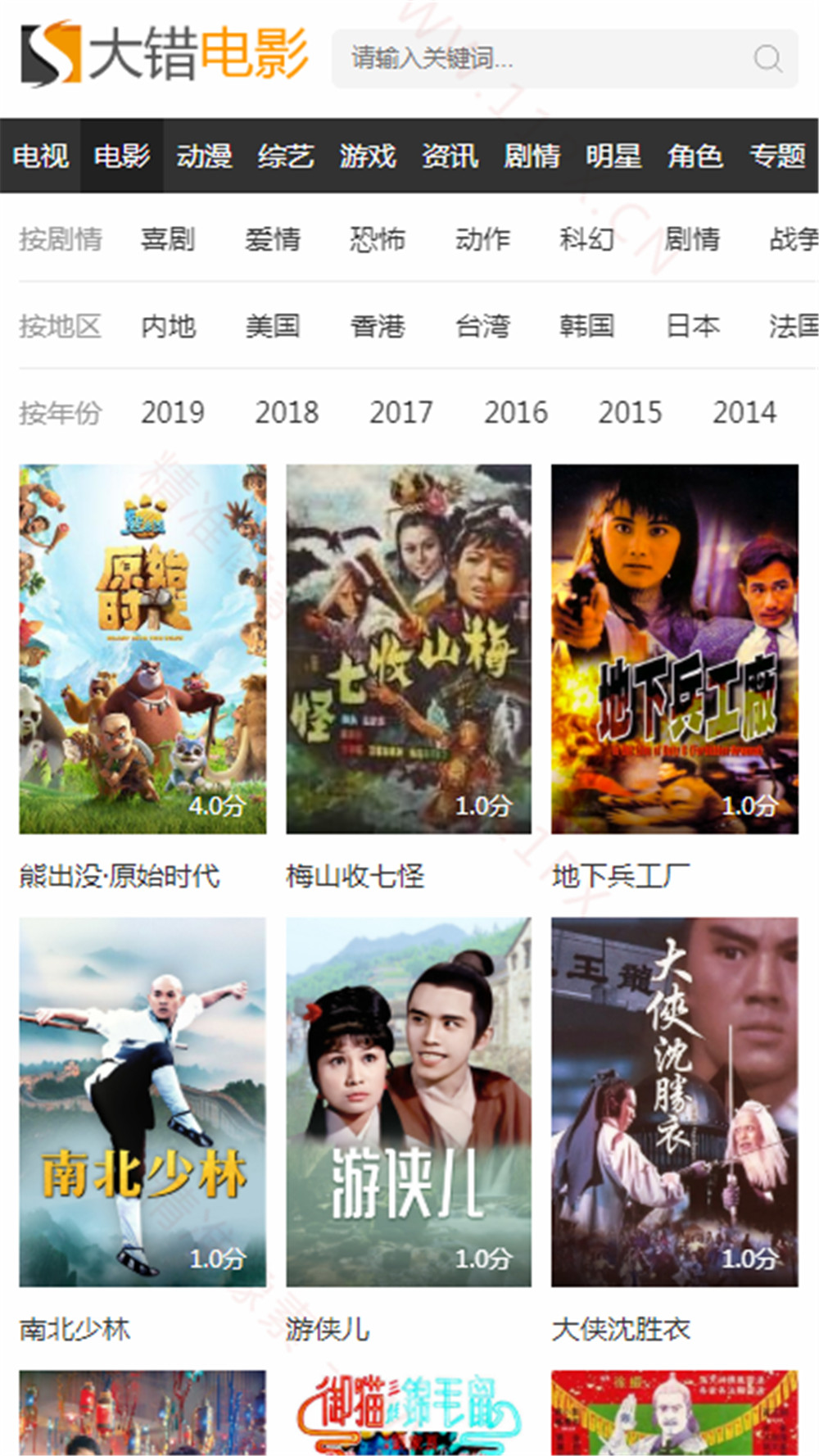The width and height of the screenshot is (819, 1456).
Task: Open the 综艺 section
Action: [287, 156]
